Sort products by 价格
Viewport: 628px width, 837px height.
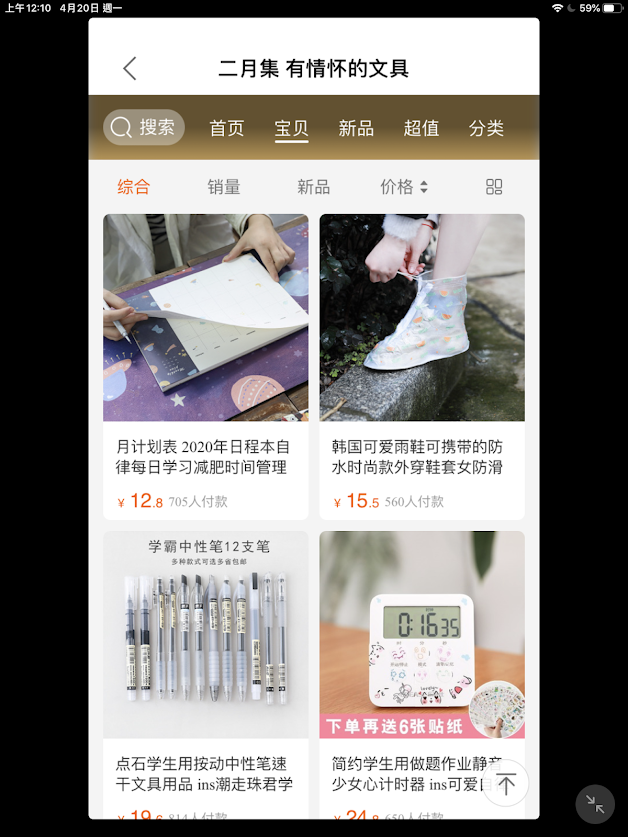click(403, 187)
